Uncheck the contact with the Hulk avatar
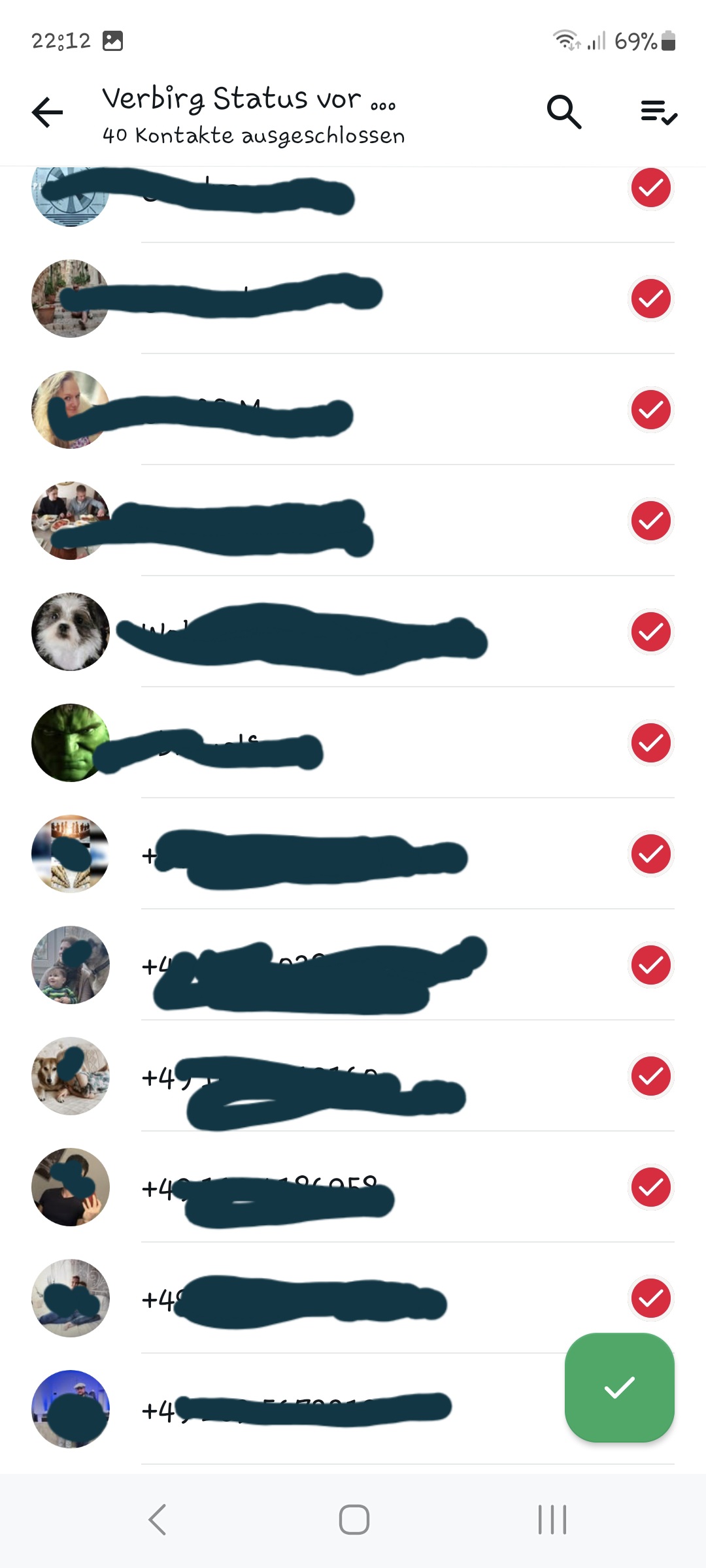Screen dimensions: 706x1568 [650, 743]
